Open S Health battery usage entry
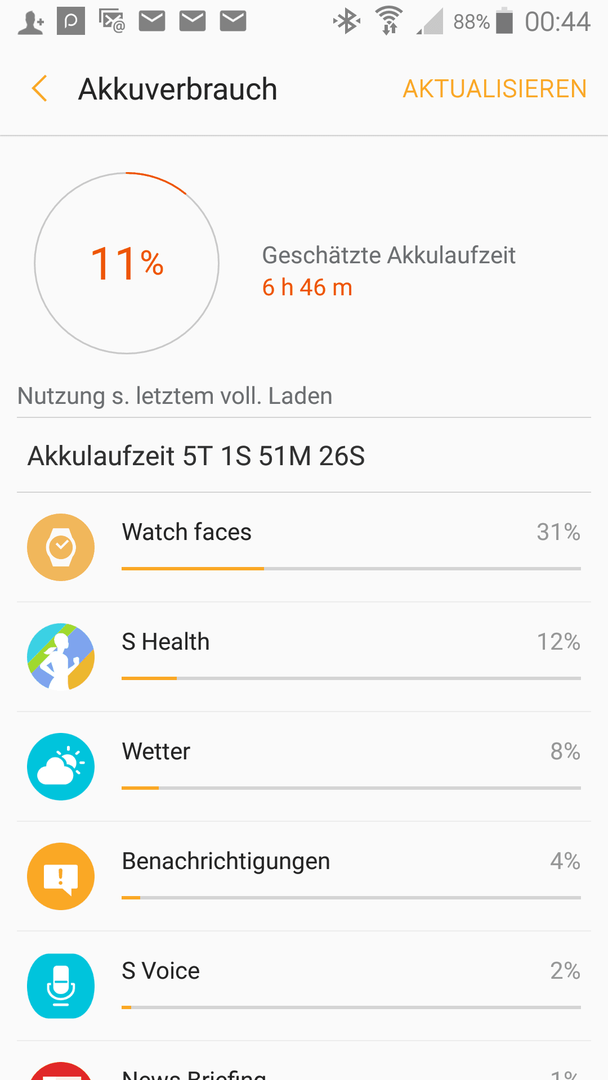Screen dimensions: 608x1080 click(x=304, y=657)
